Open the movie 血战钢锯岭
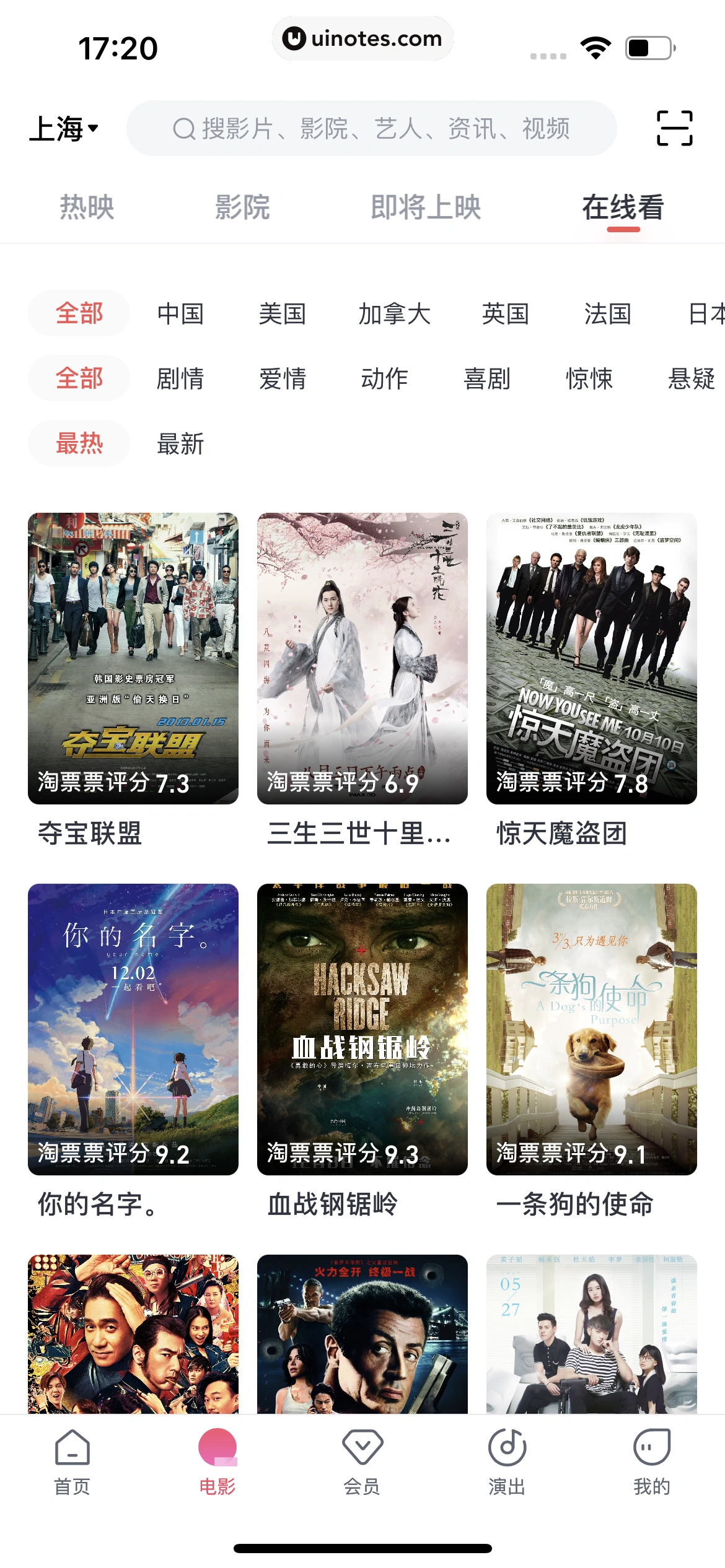 tap(362, 1029)
